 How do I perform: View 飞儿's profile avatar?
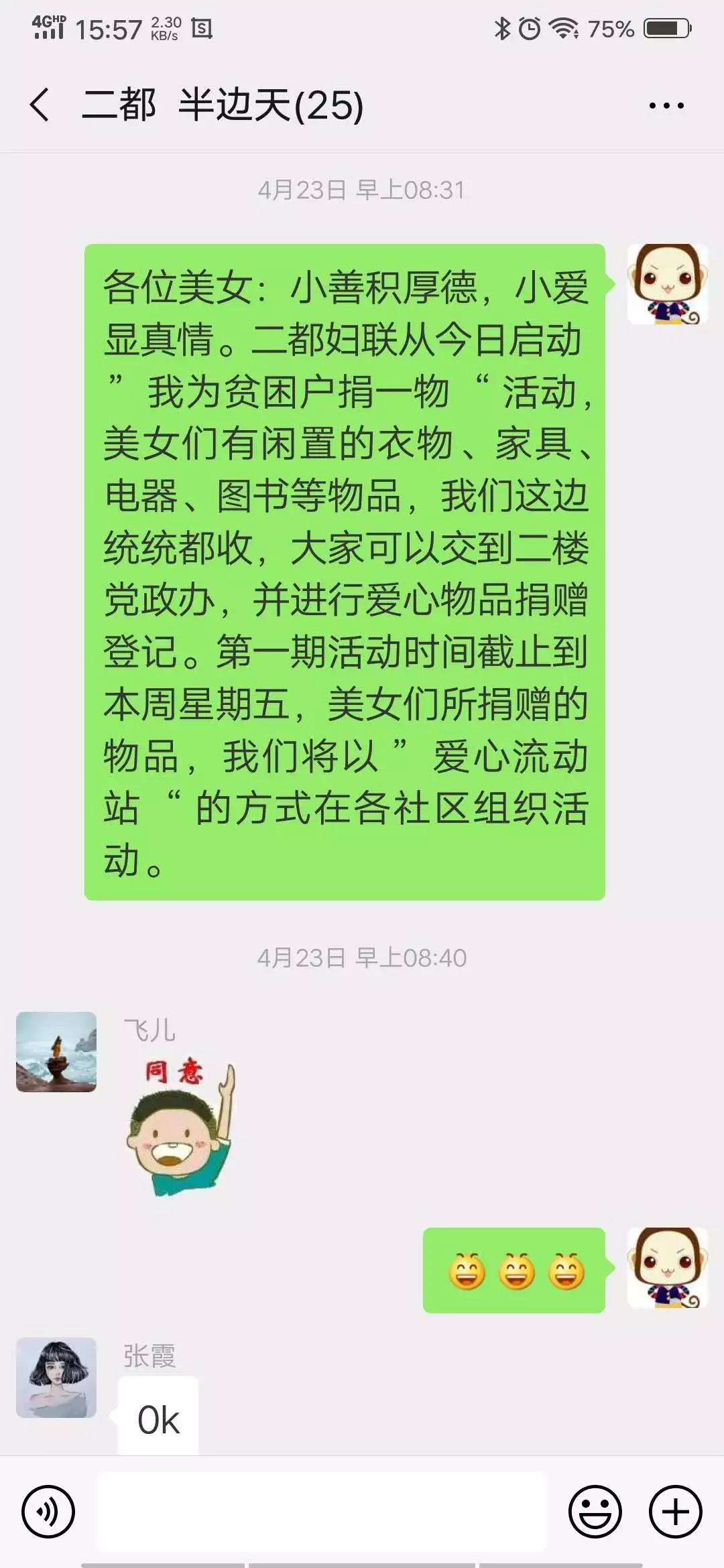[56, 1052]
